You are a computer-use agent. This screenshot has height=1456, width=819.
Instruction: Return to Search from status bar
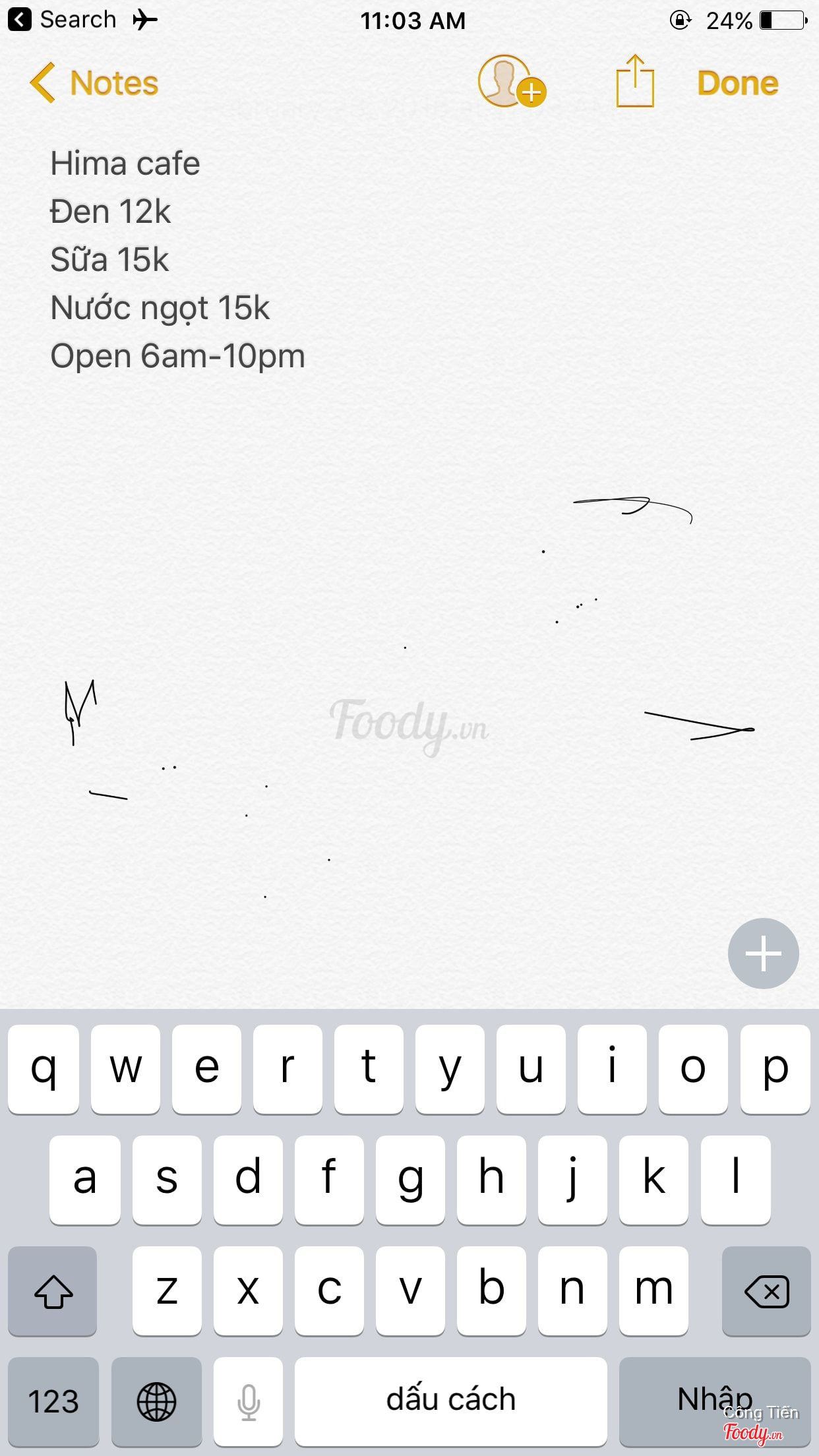[x=63, y=20]
